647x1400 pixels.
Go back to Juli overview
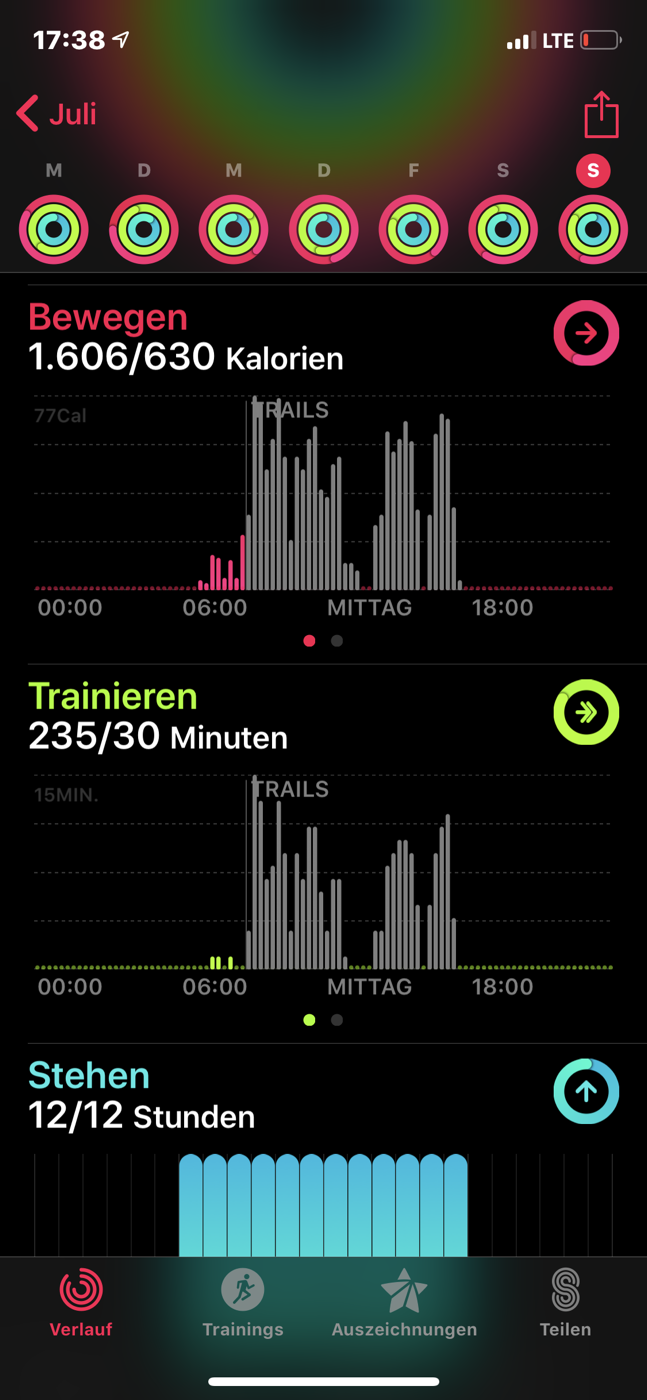coord(57,114)
